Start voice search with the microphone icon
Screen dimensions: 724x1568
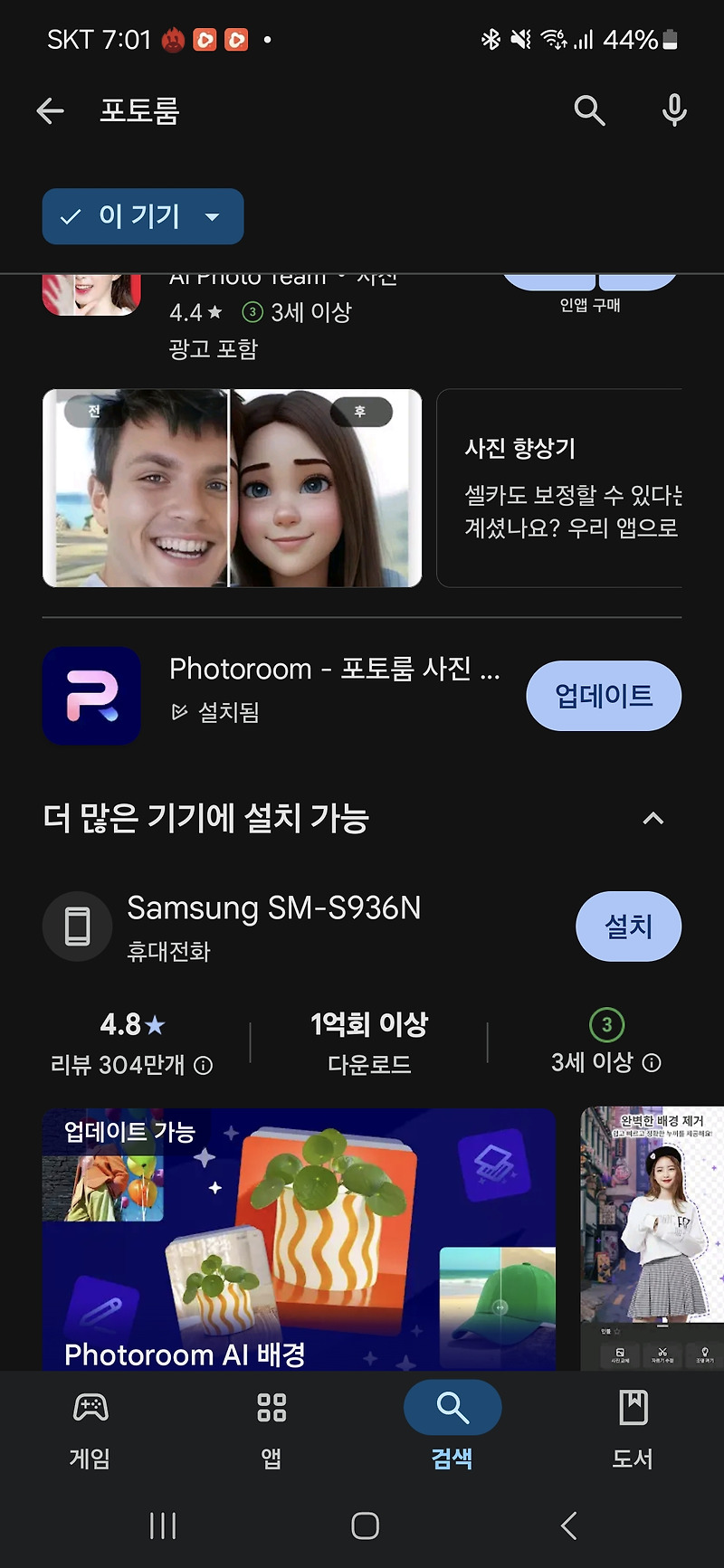click(673, 110)
